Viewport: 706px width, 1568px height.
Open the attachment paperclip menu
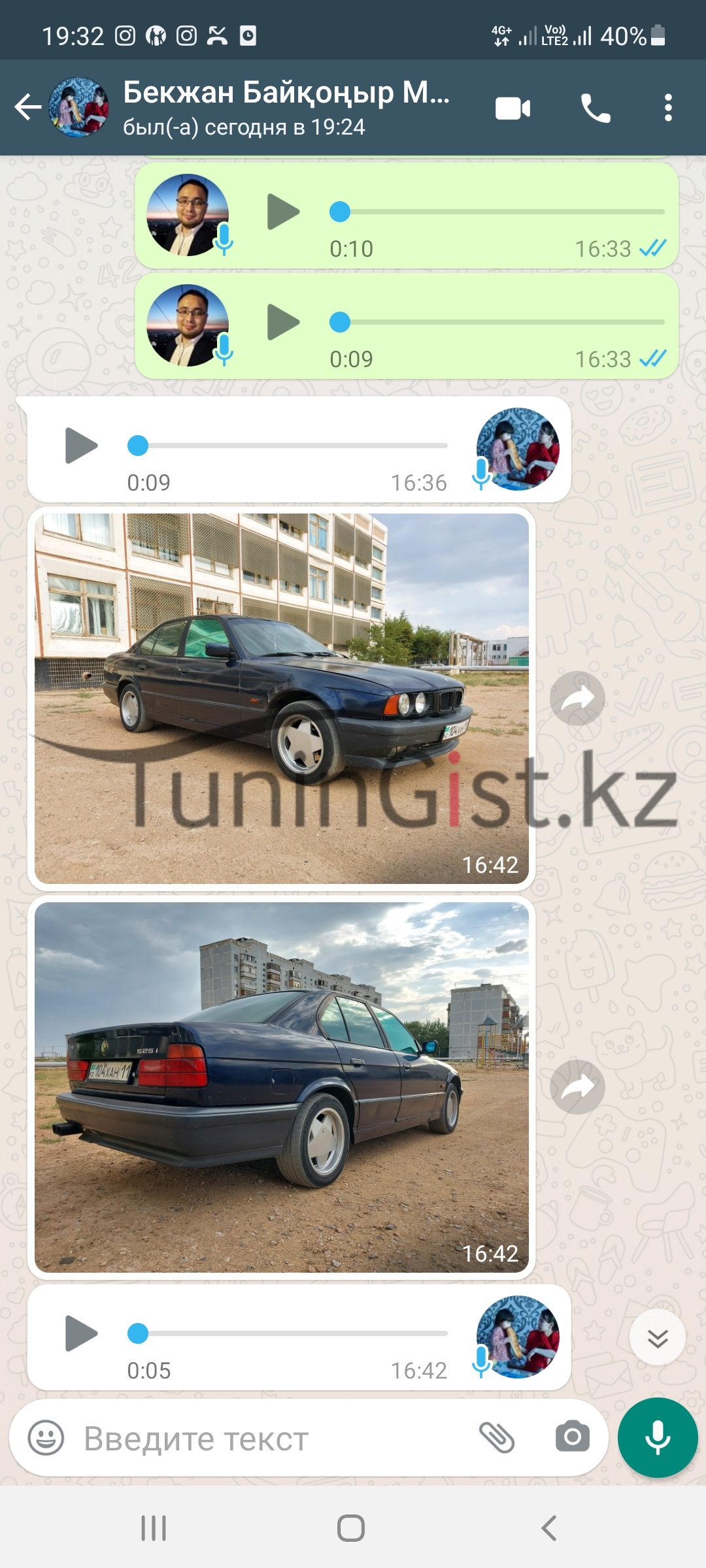point(497,1437)
